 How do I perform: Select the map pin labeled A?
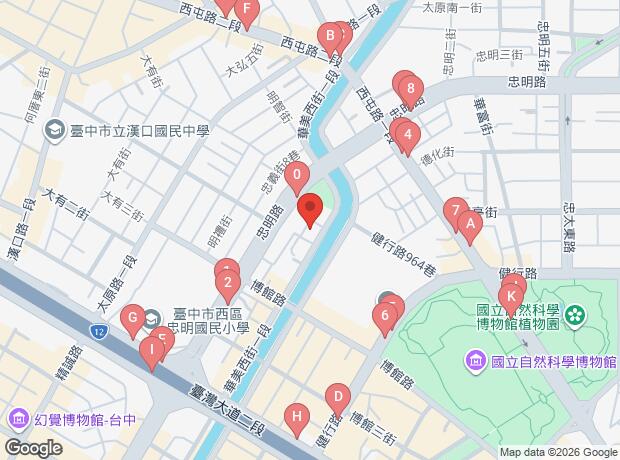[468, 226]
